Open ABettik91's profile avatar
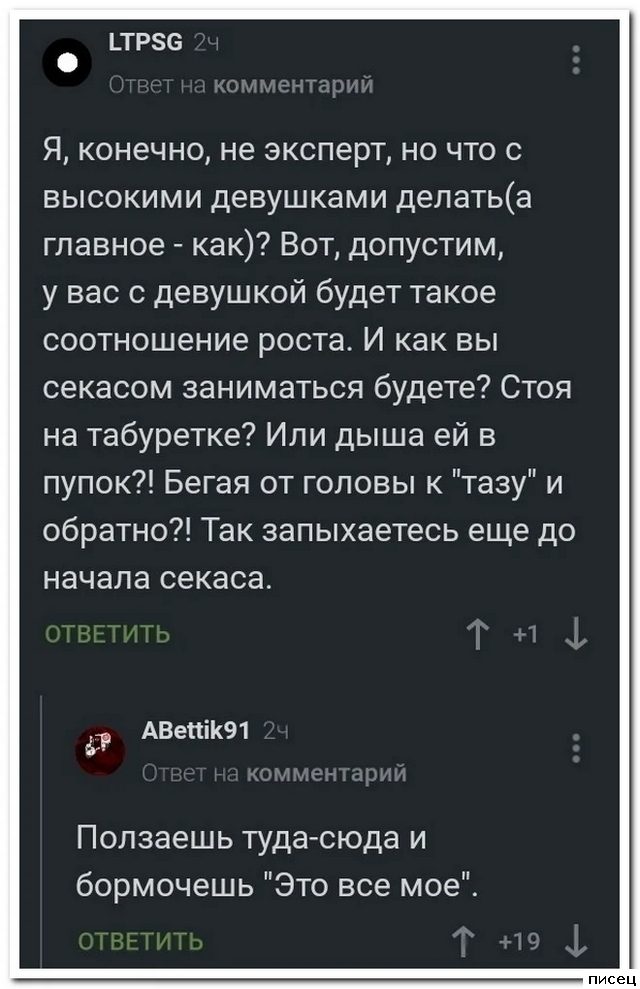Screen dimensions: 640x989 pos(100,750)
